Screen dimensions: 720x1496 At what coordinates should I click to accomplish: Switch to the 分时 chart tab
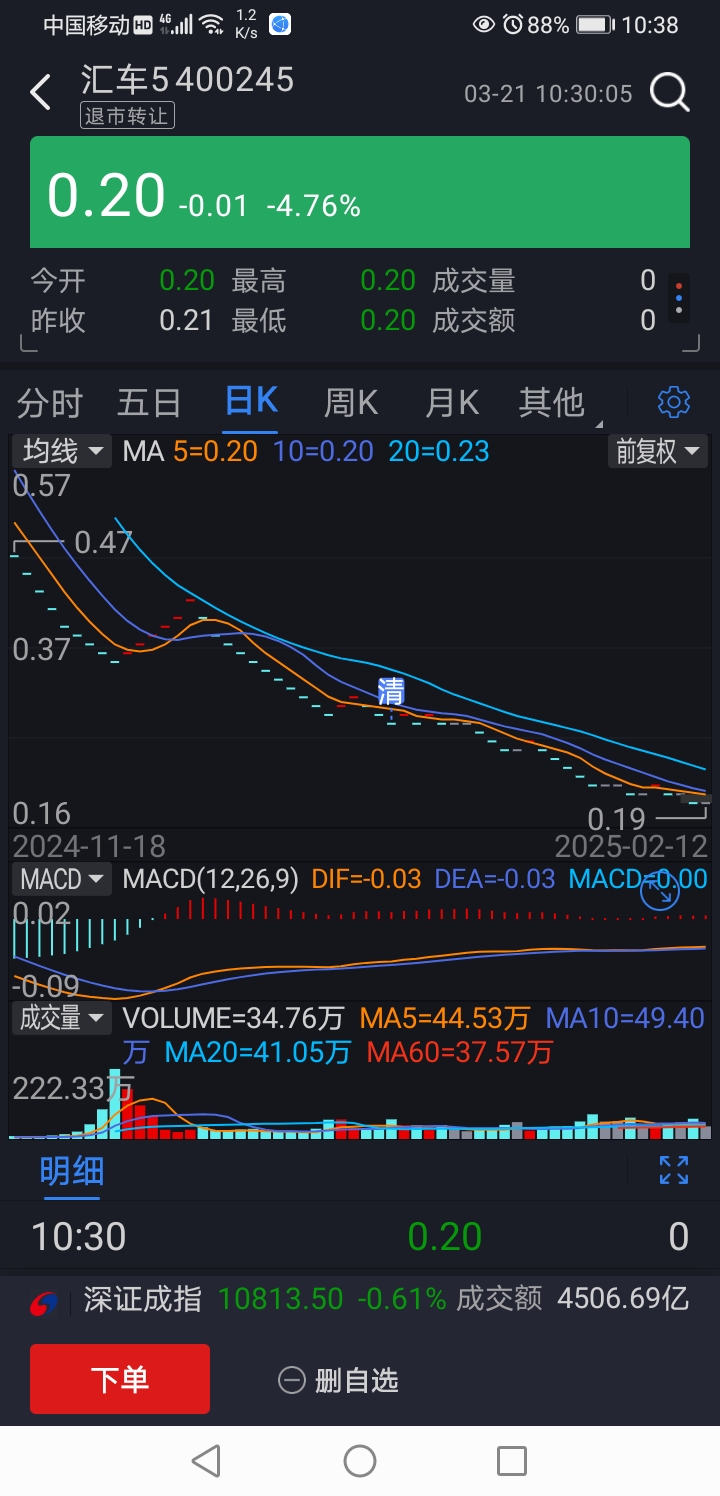coord(49,403)
